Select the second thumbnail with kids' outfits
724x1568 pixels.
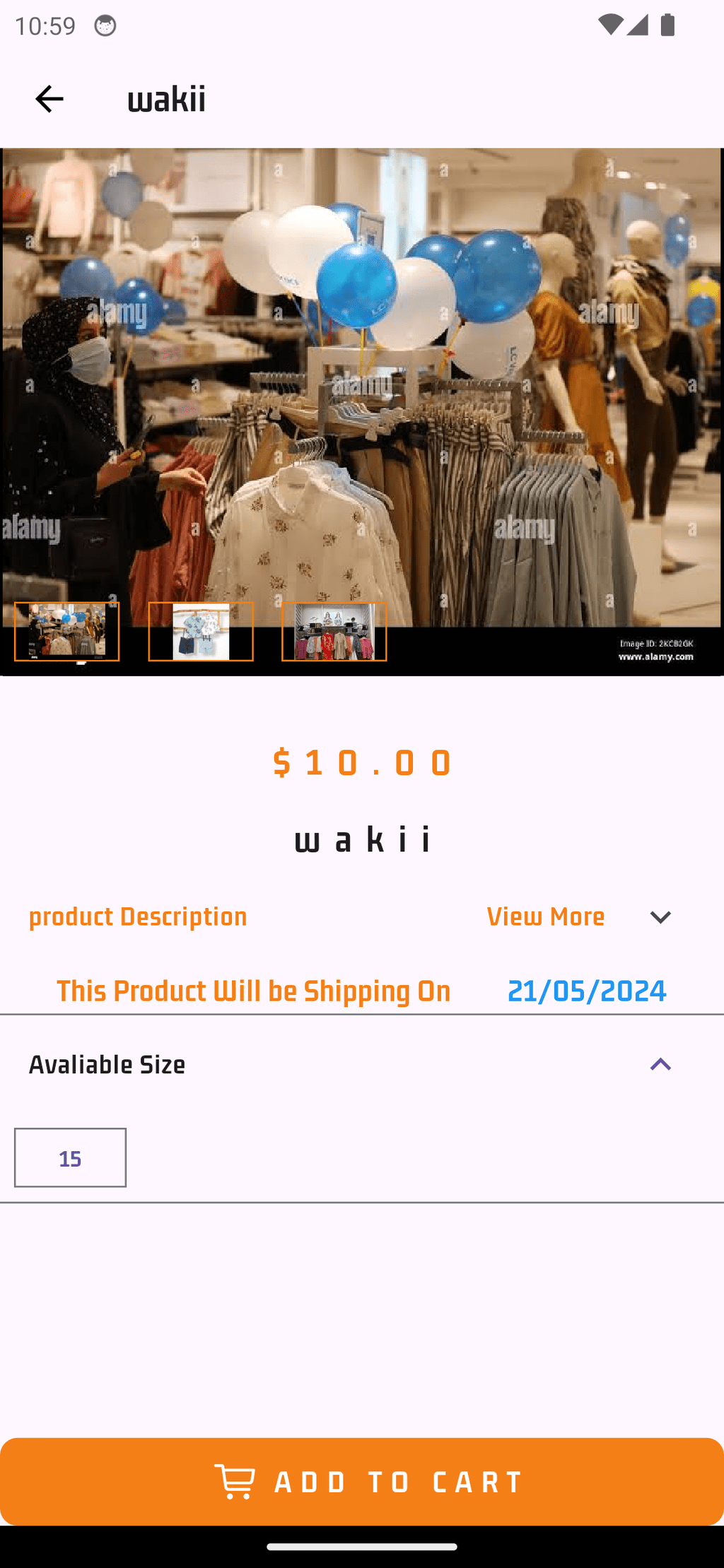[201, 632]
